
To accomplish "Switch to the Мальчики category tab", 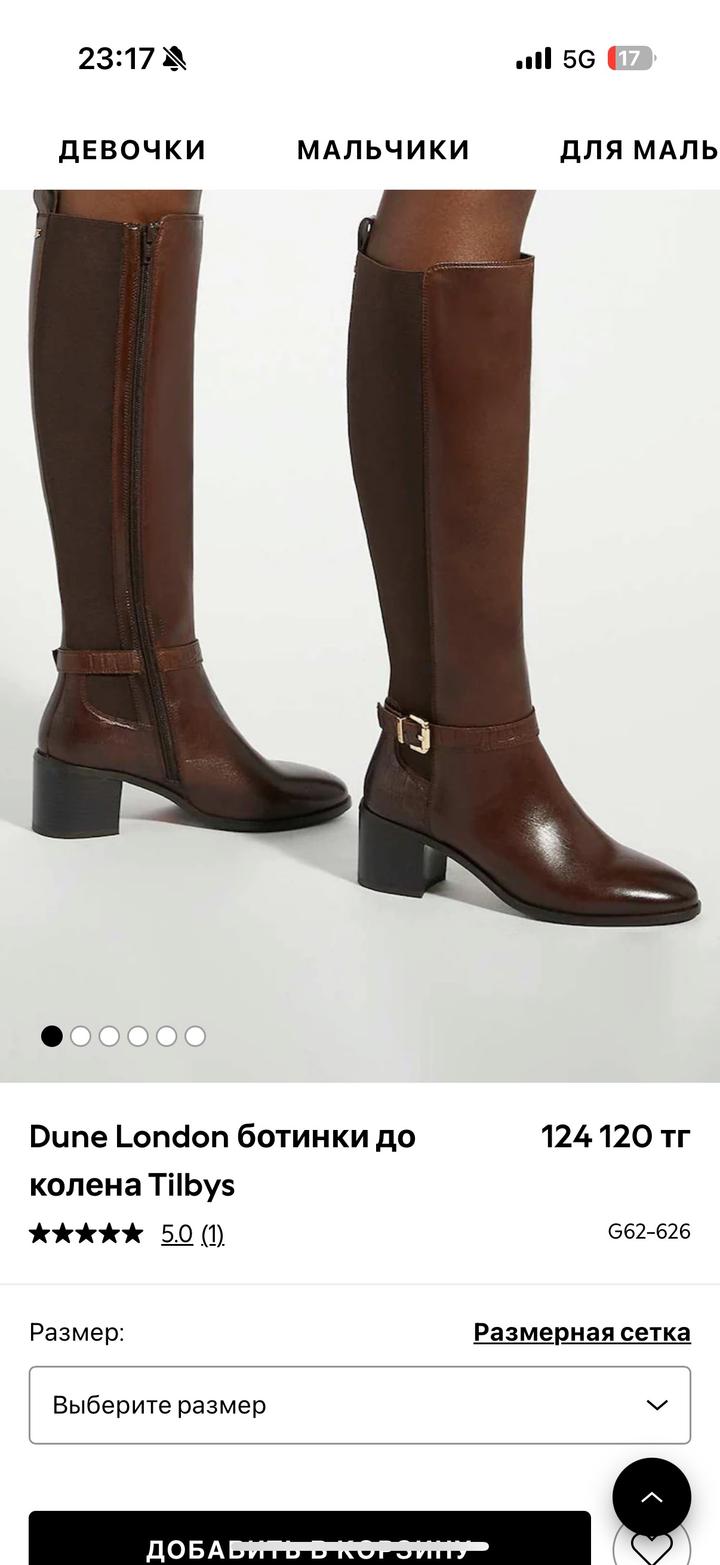I will click(383, 150).
